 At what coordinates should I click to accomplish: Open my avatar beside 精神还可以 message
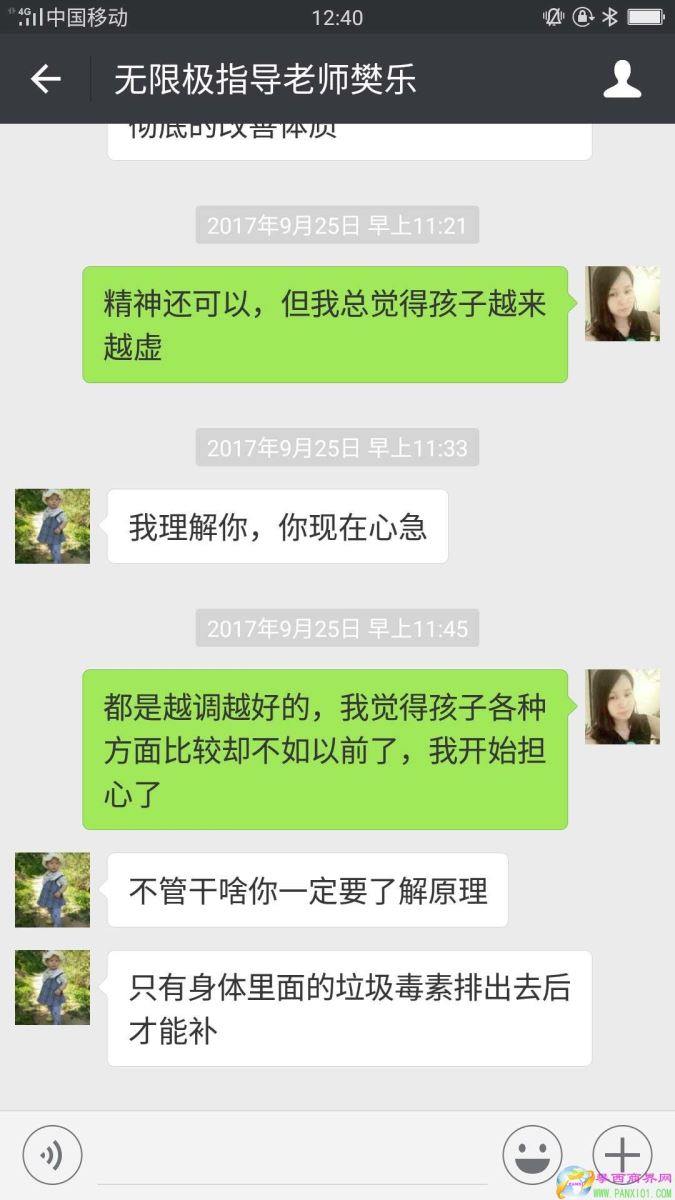point(621,304)
